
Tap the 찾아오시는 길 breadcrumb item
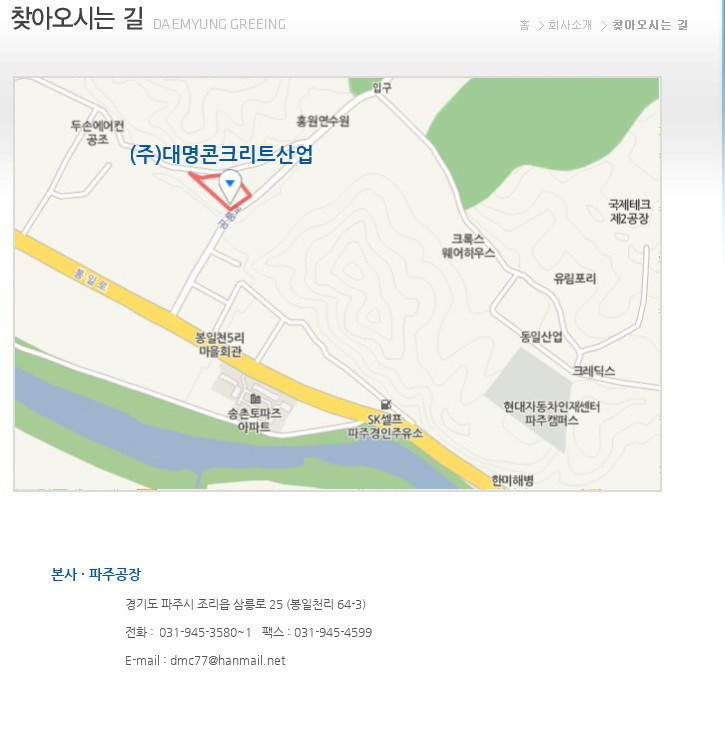coord(650,25)
